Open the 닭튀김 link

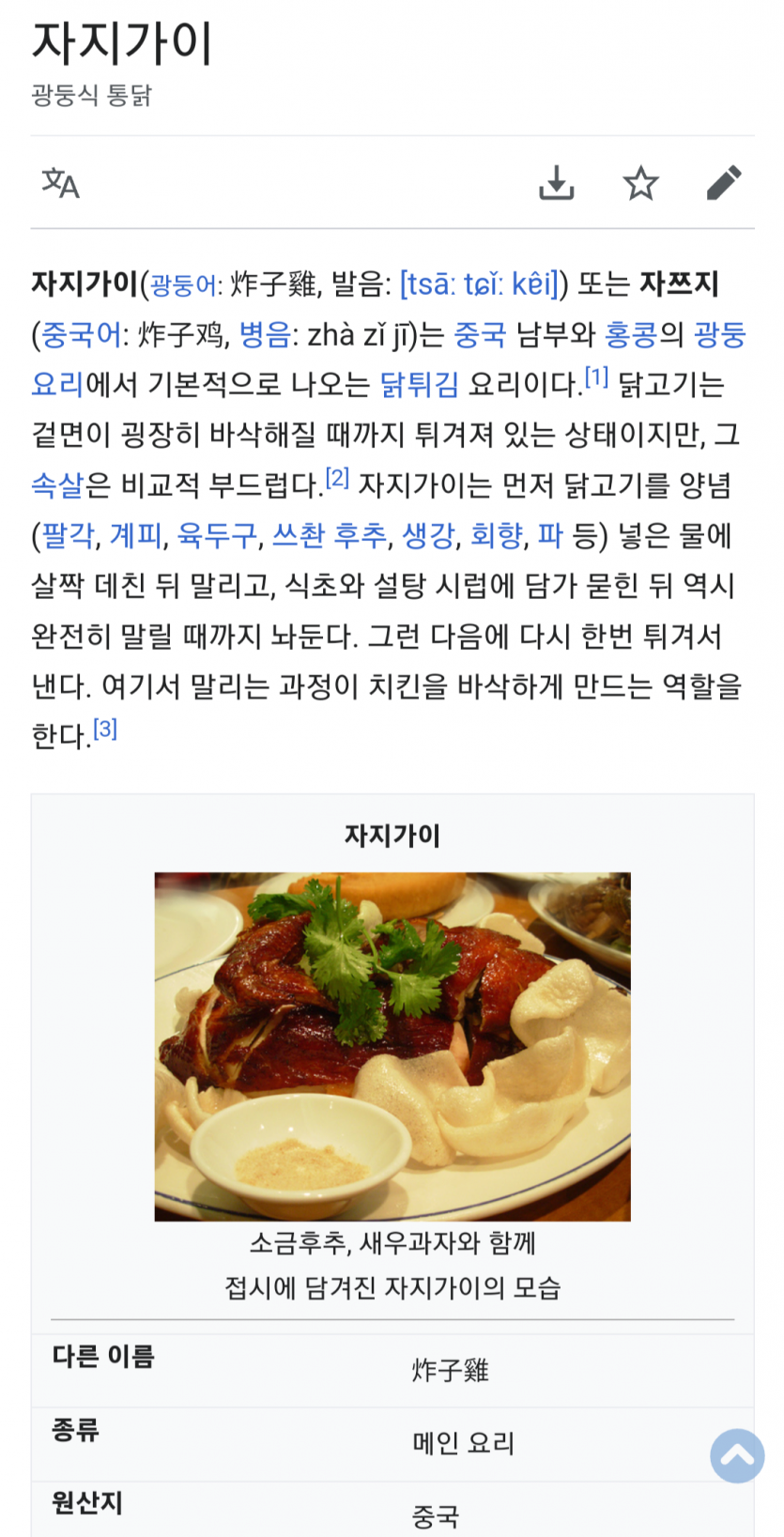420,384
